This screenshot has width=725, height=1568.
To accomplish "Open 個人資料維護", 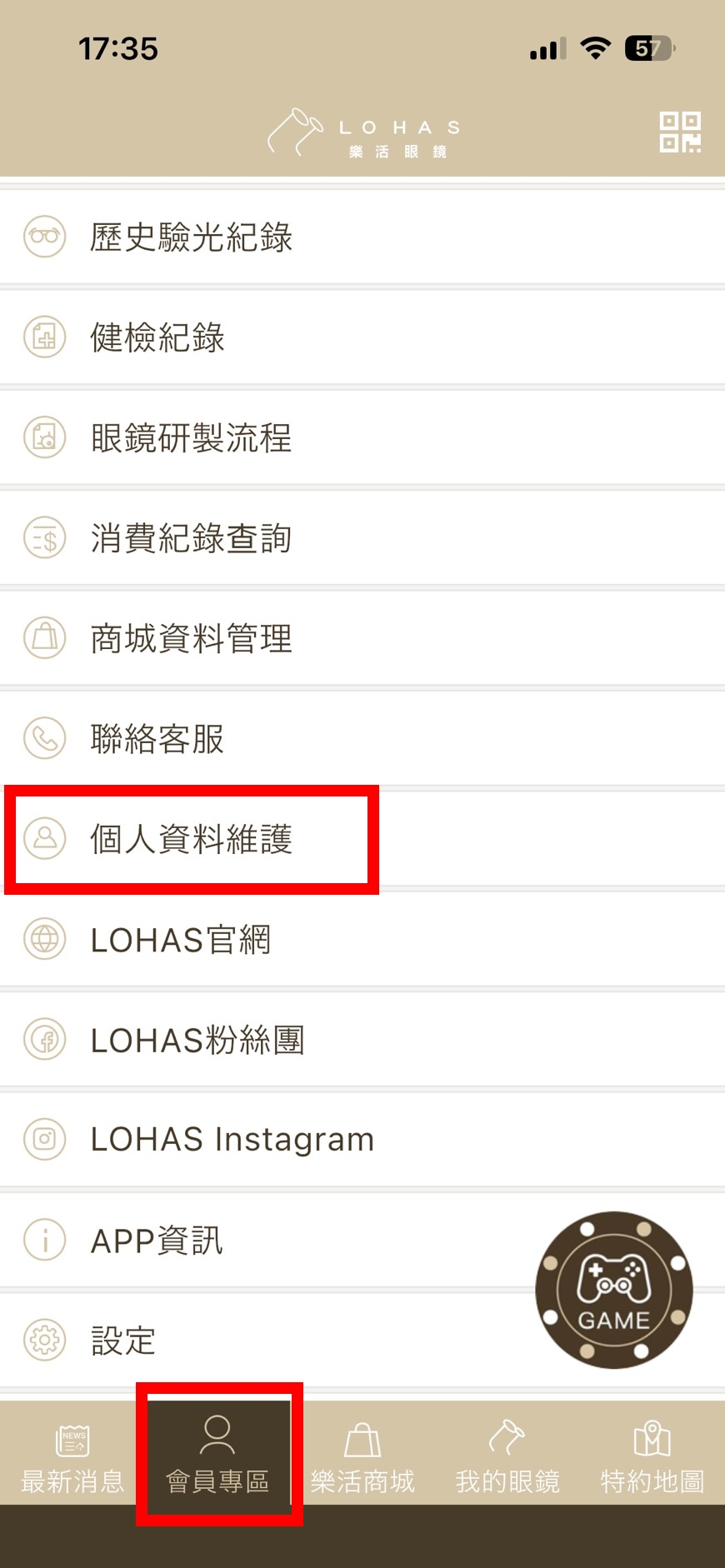I will coord(192,839).
